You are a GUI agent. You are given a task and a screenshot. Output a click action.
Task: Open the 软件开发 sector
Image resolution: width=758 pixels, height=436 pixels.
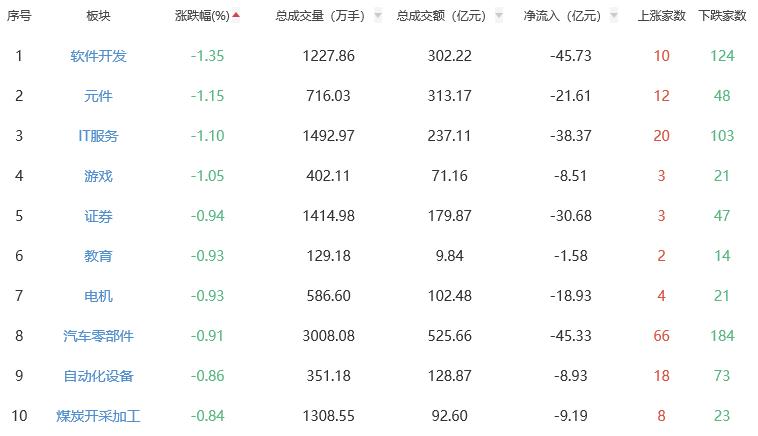coord(98,56)
